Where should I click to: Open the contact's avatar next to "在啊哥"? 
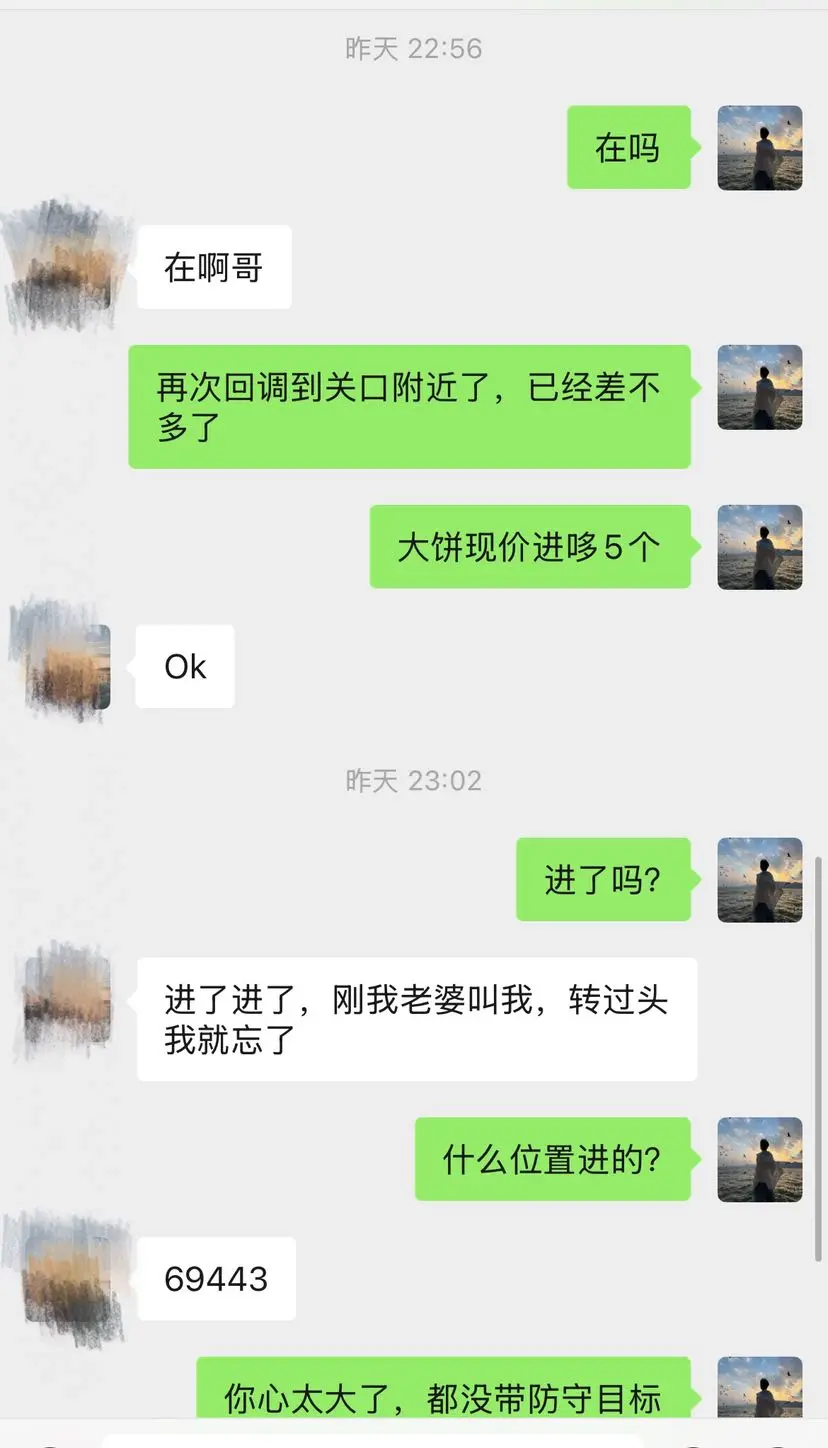(x=62, y=265)
